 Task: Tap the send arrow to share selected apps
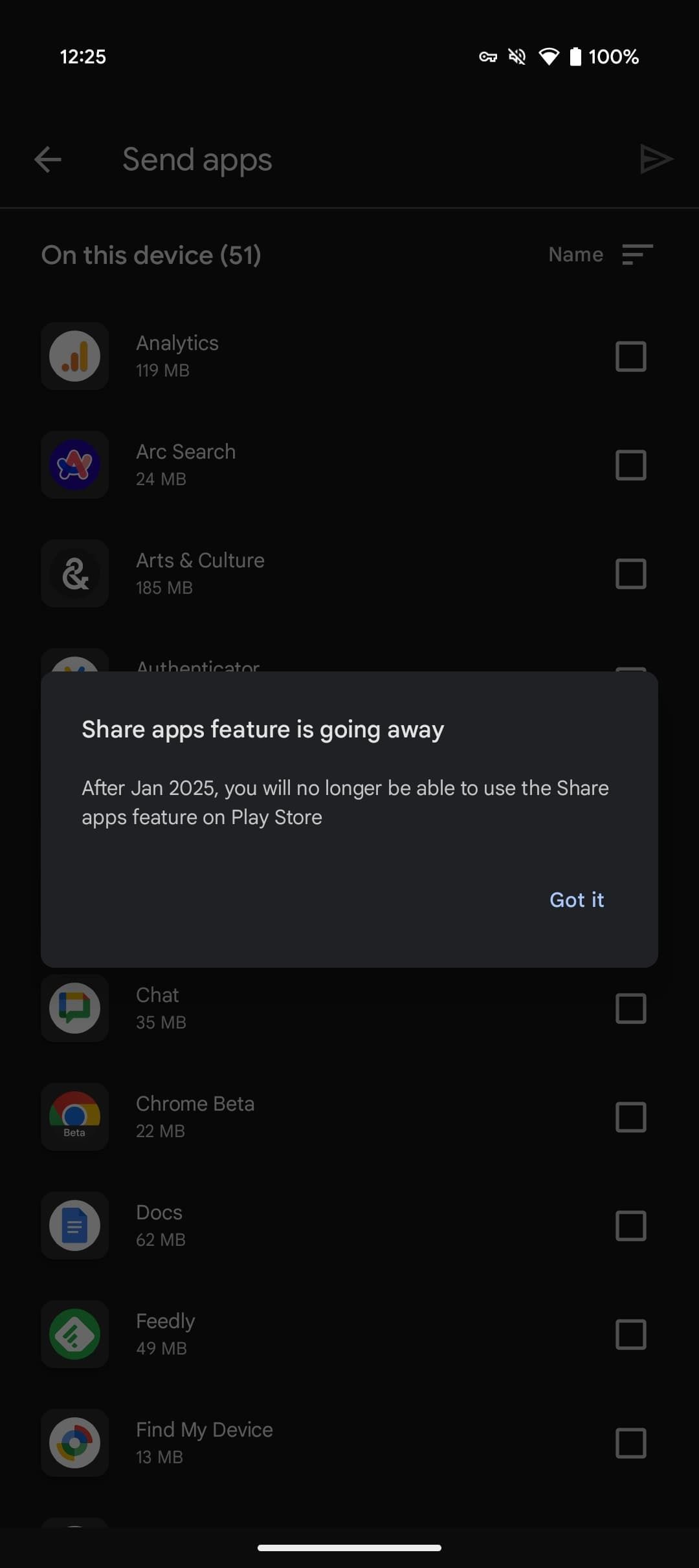656,159
